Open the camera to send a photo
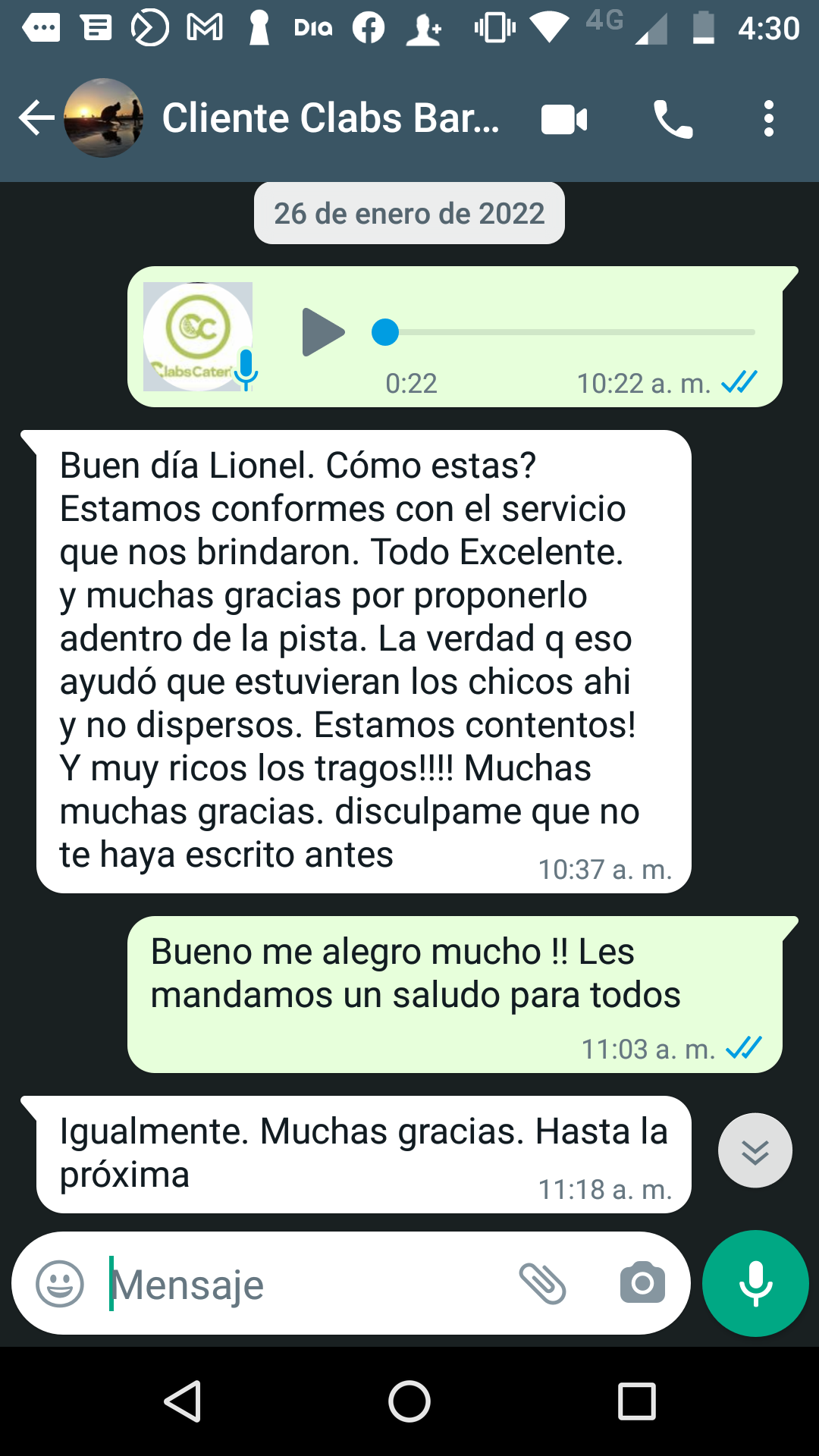 [x=642, y=1283]
